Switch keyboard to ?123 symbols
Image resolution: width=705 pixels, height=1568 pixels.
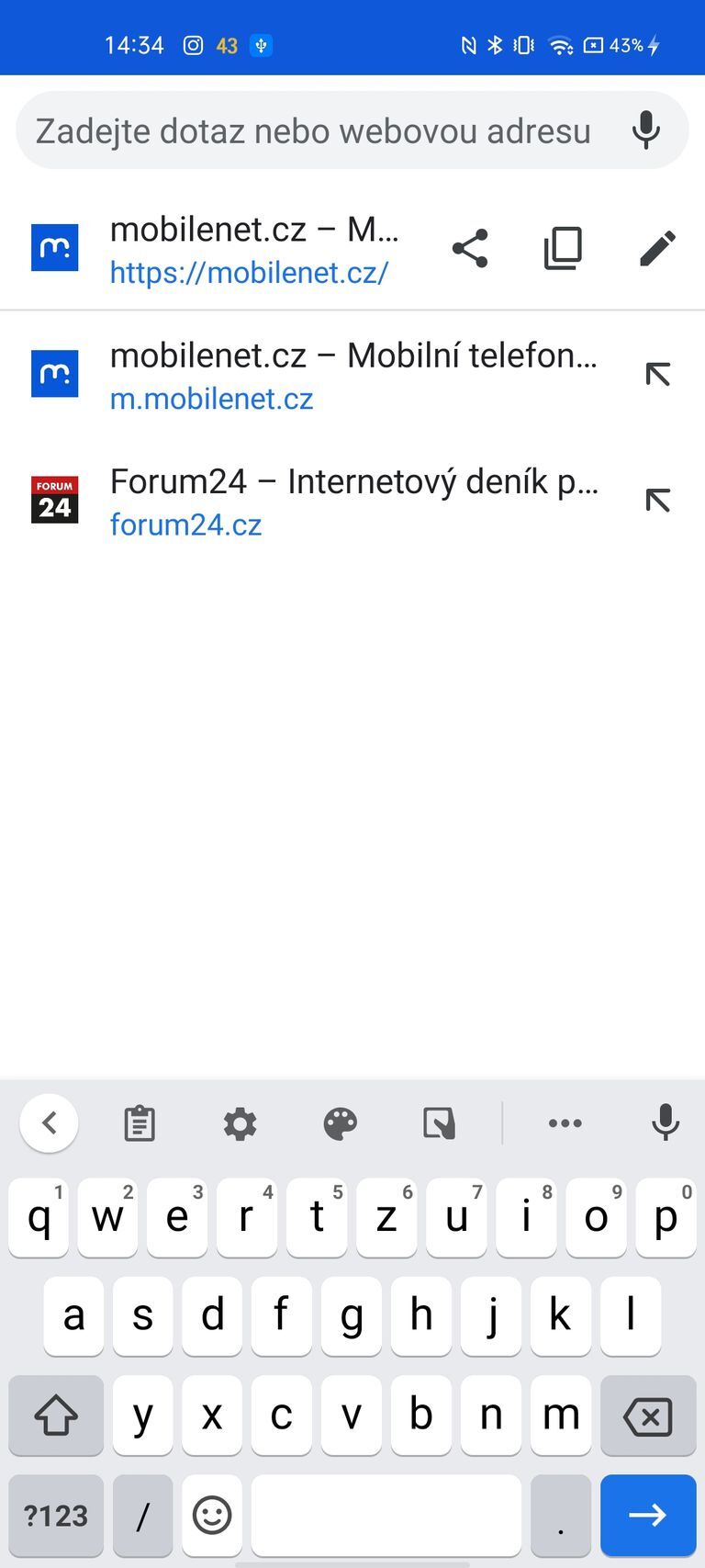(56, 1515)
